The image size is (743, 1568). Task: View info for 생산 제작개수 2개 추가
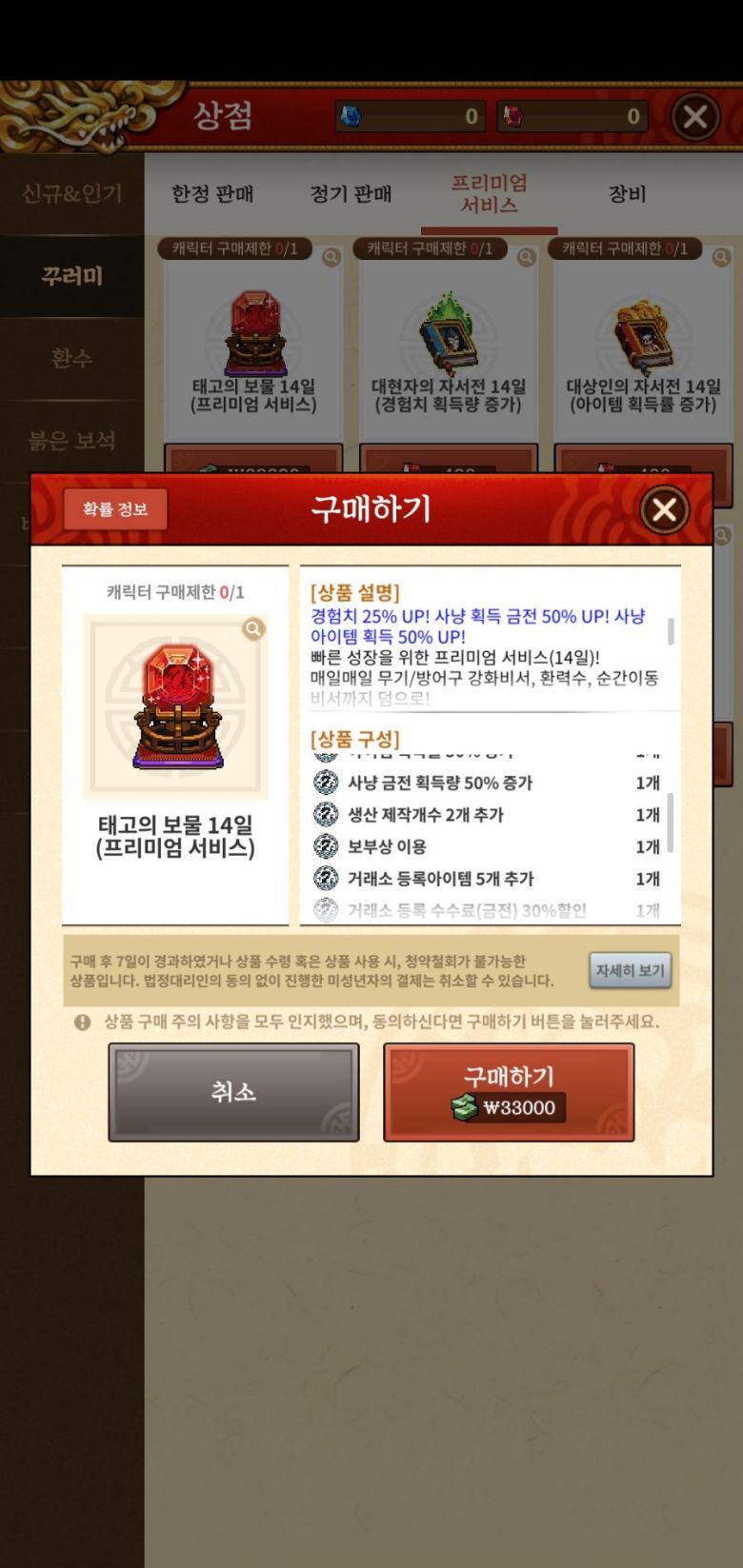coord(326,815)
